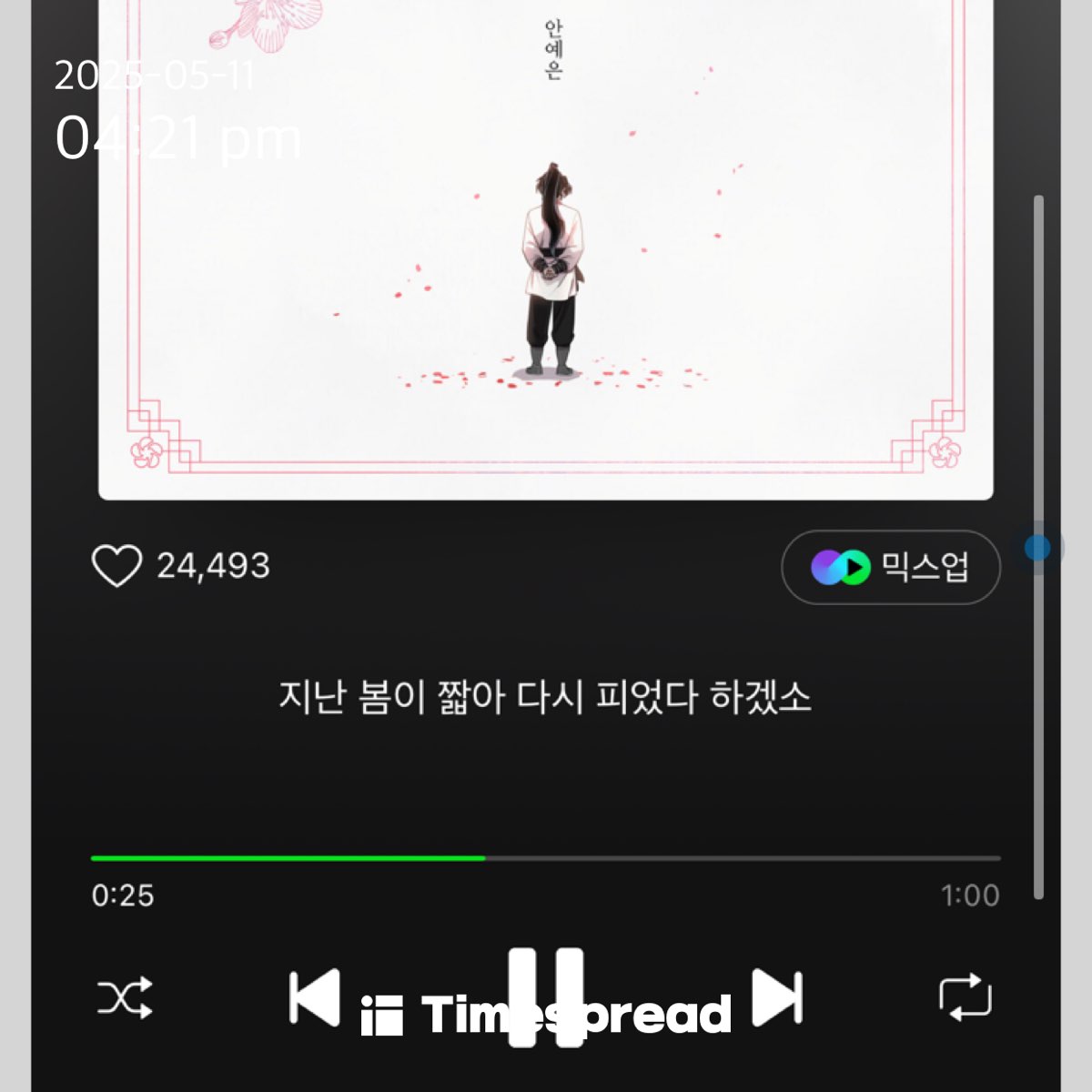Viewport: 1092px width, 1092px height.
Task: Pause the current song
Action: click(545, 997)
